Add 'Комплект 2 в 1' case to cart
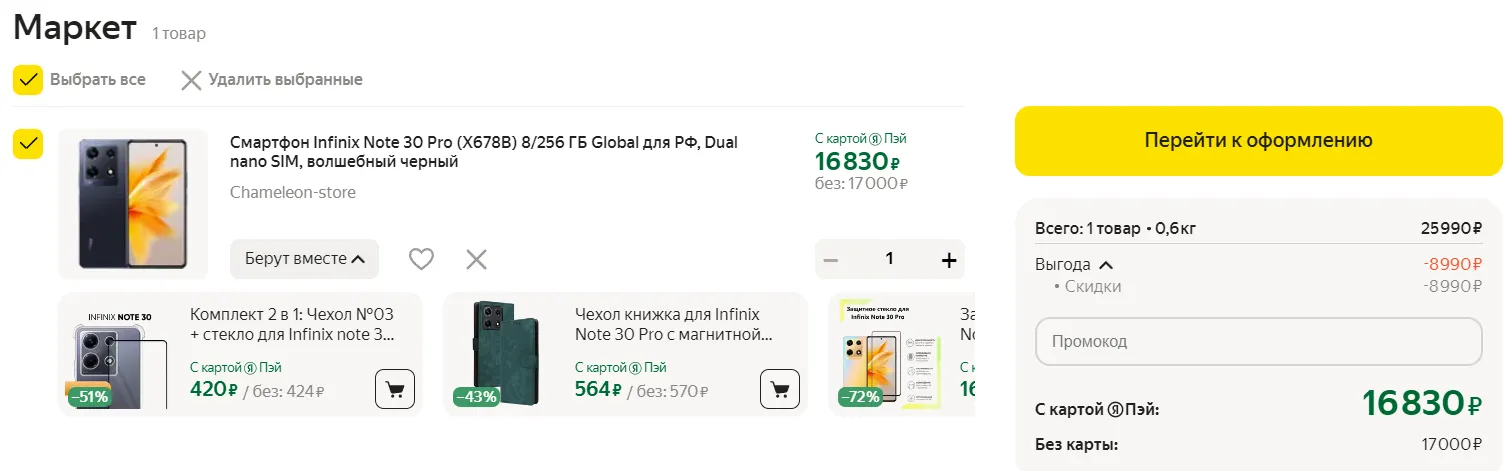 [394, 389]
